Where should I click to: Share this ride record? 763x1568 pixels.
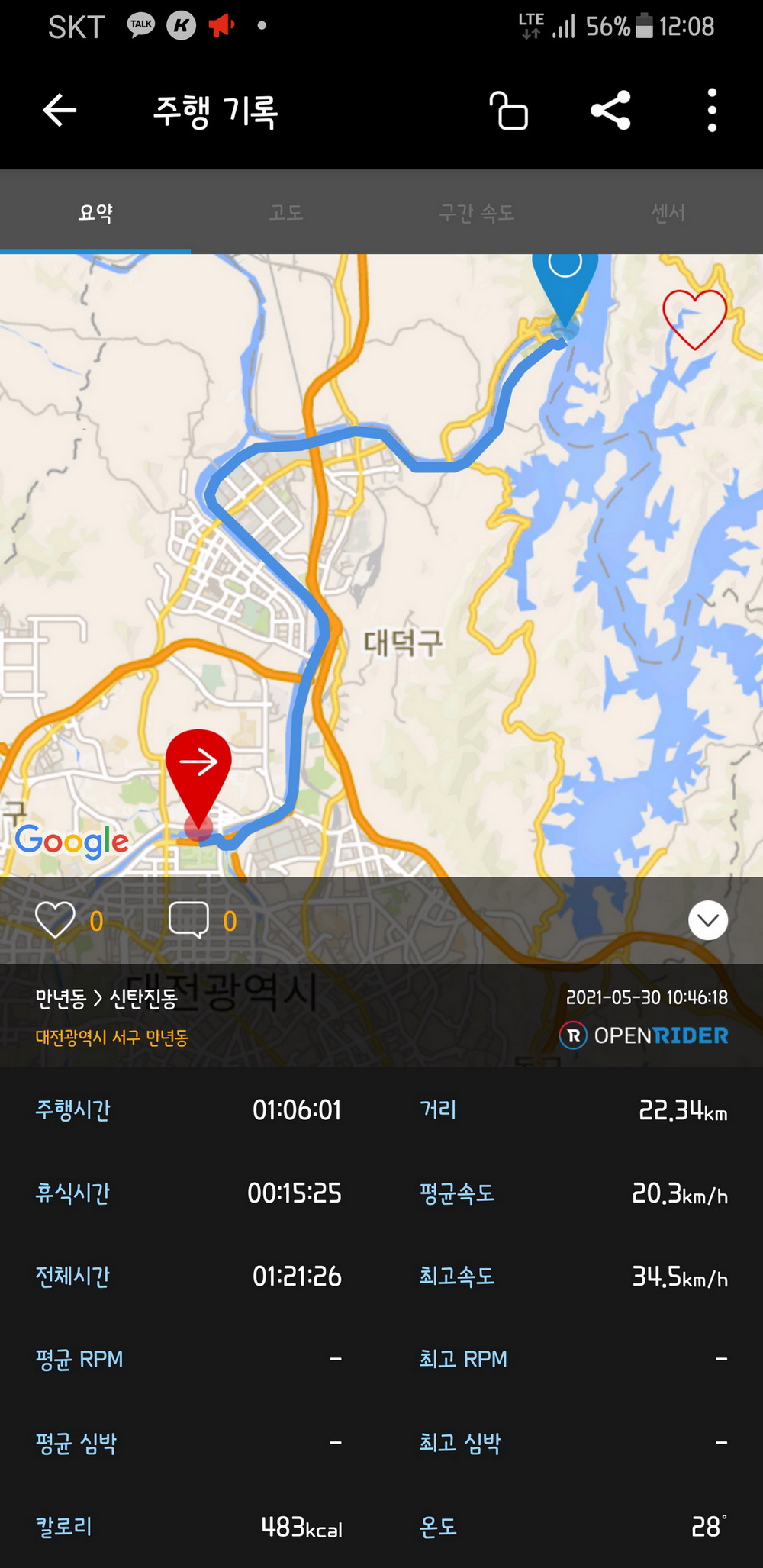click(x=610, y=111)
